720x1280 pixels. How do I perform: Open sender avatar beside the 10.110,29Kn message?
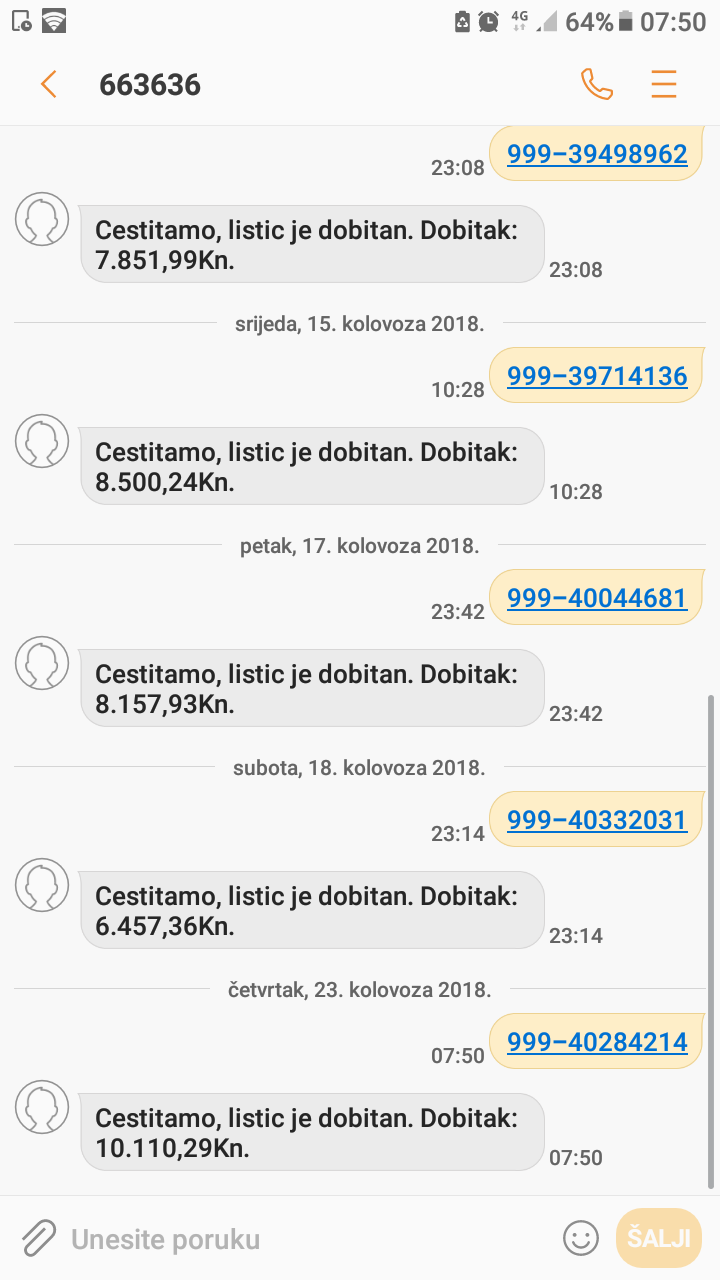pos(42,1107)
